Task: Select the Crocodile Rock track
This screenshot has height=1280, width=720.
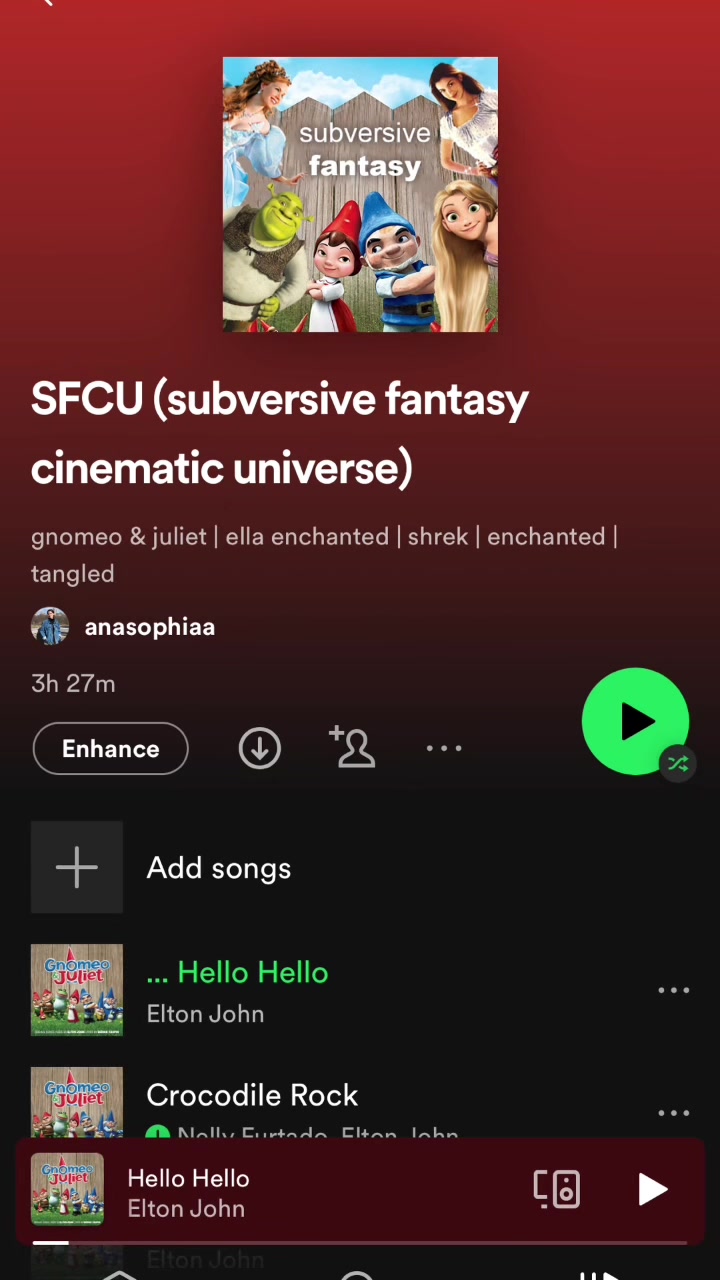Action: [252, 1096]
